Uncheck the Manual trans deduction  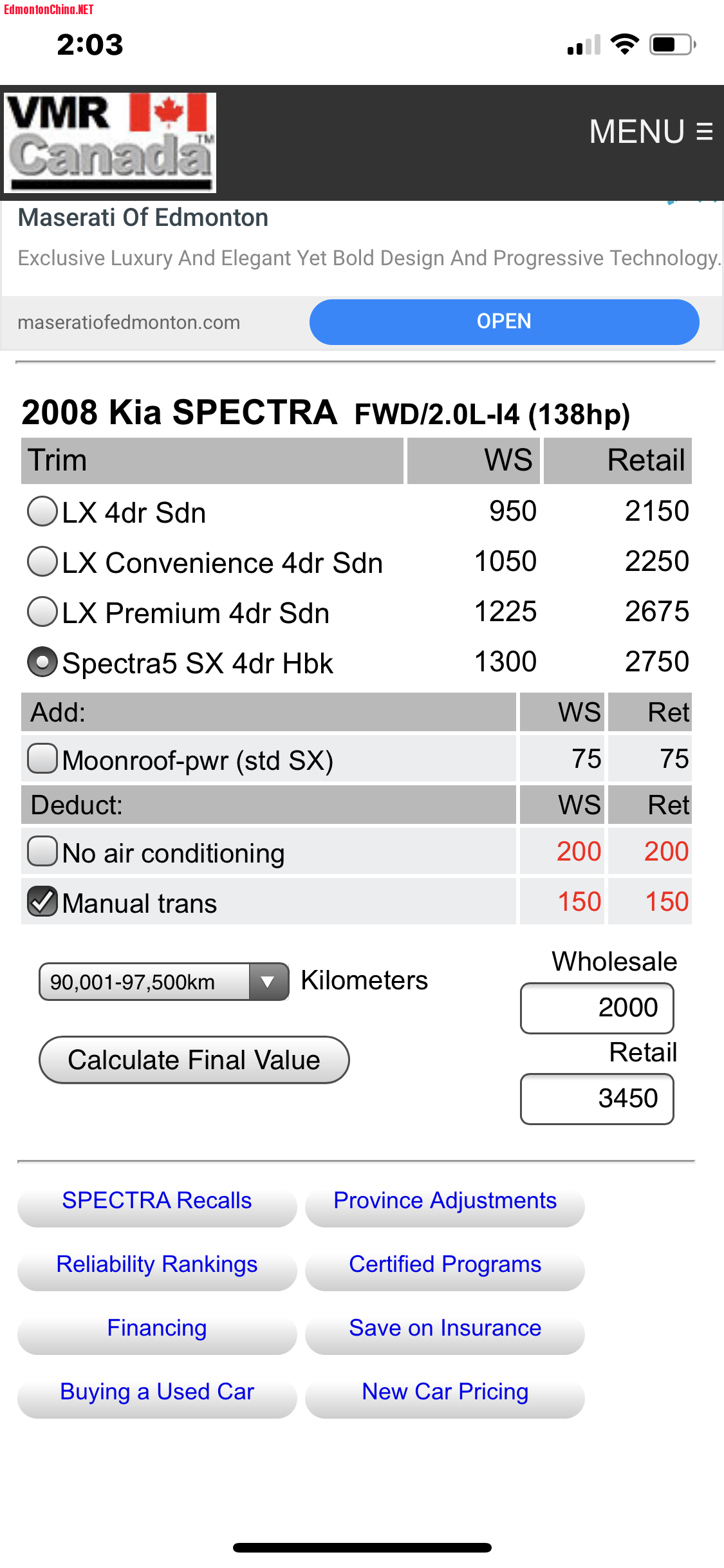tap(42, 902)
